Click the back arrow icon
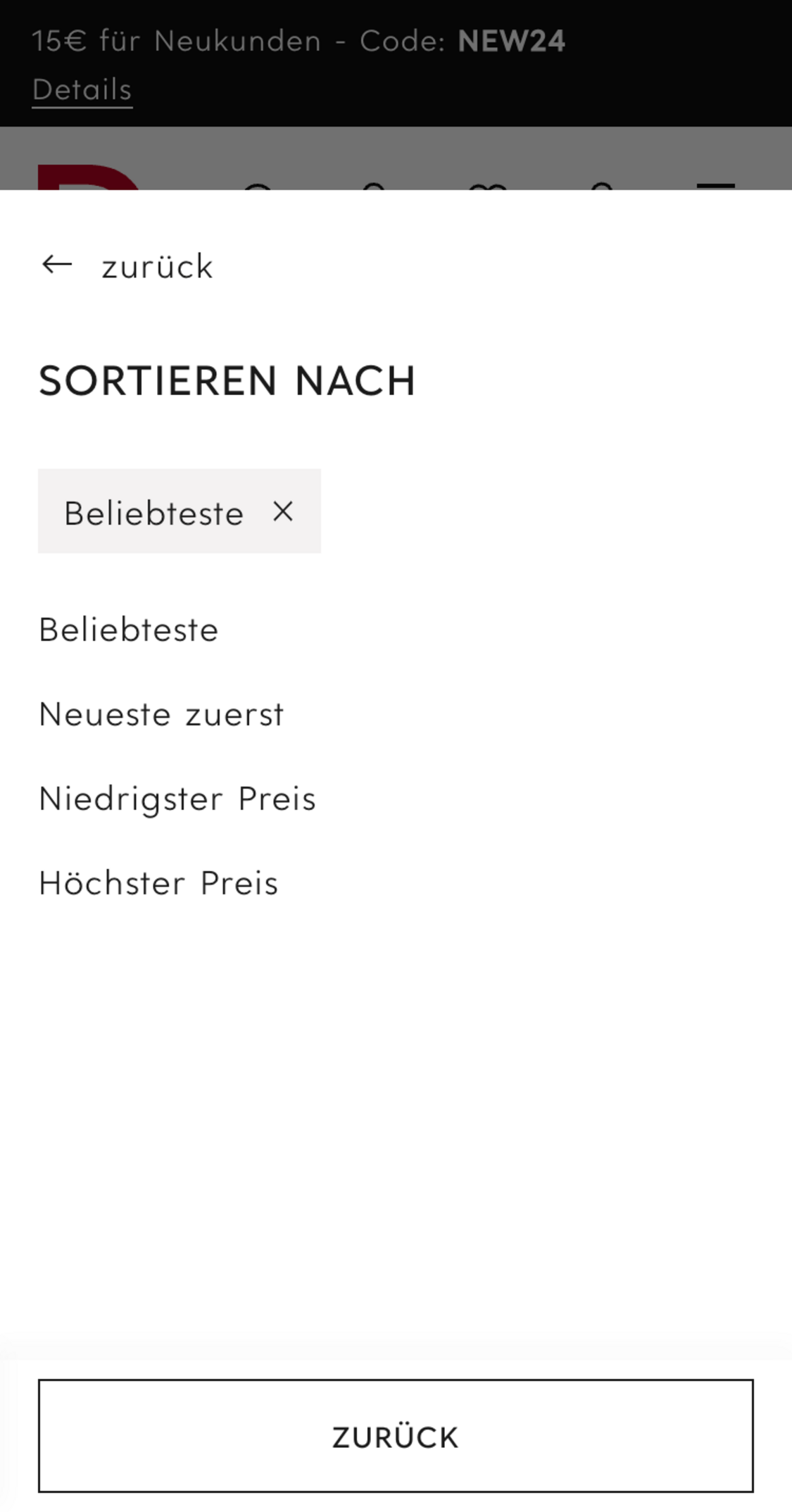 pyautogui.click(x=58, y=265)
